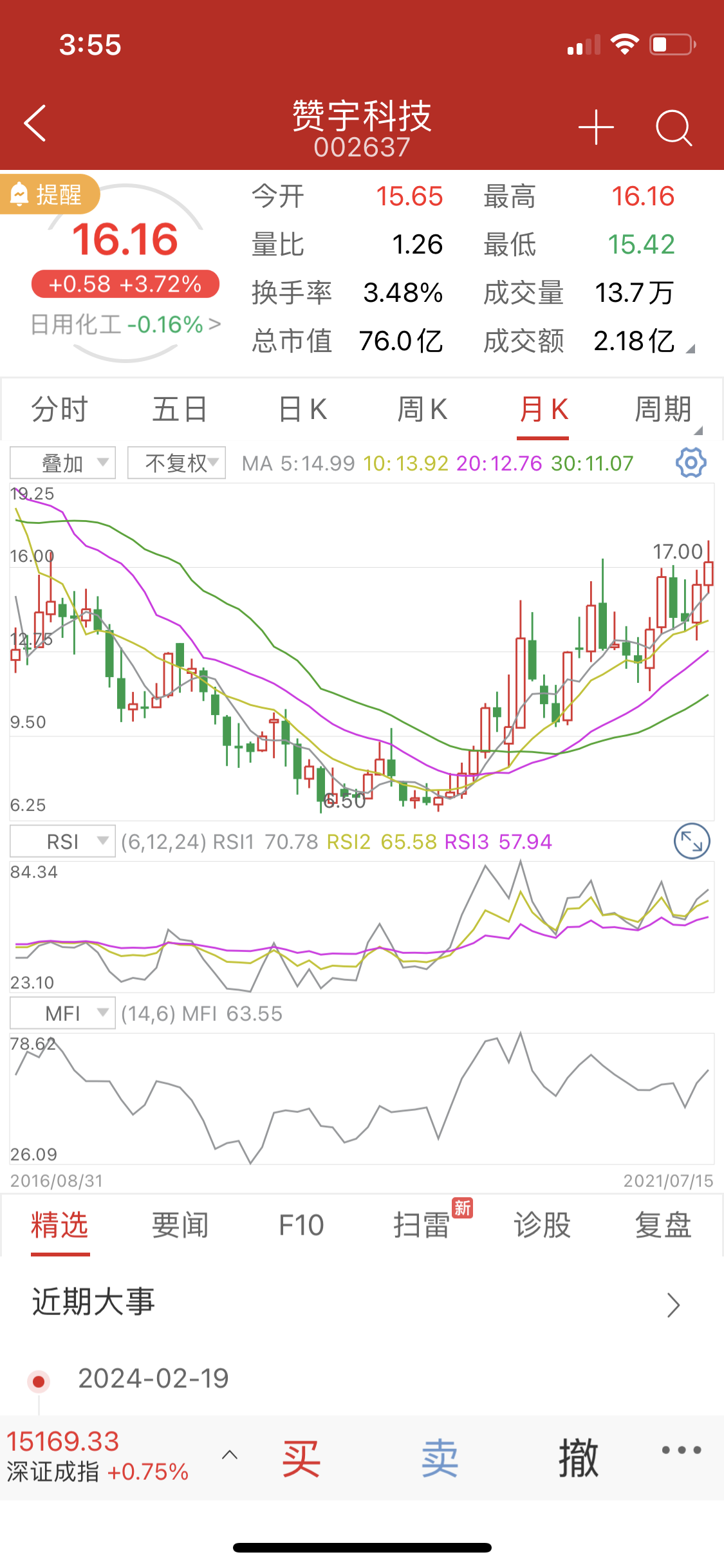
Task: Tap the 提醒 alert bell button
Action: point(50,194)
